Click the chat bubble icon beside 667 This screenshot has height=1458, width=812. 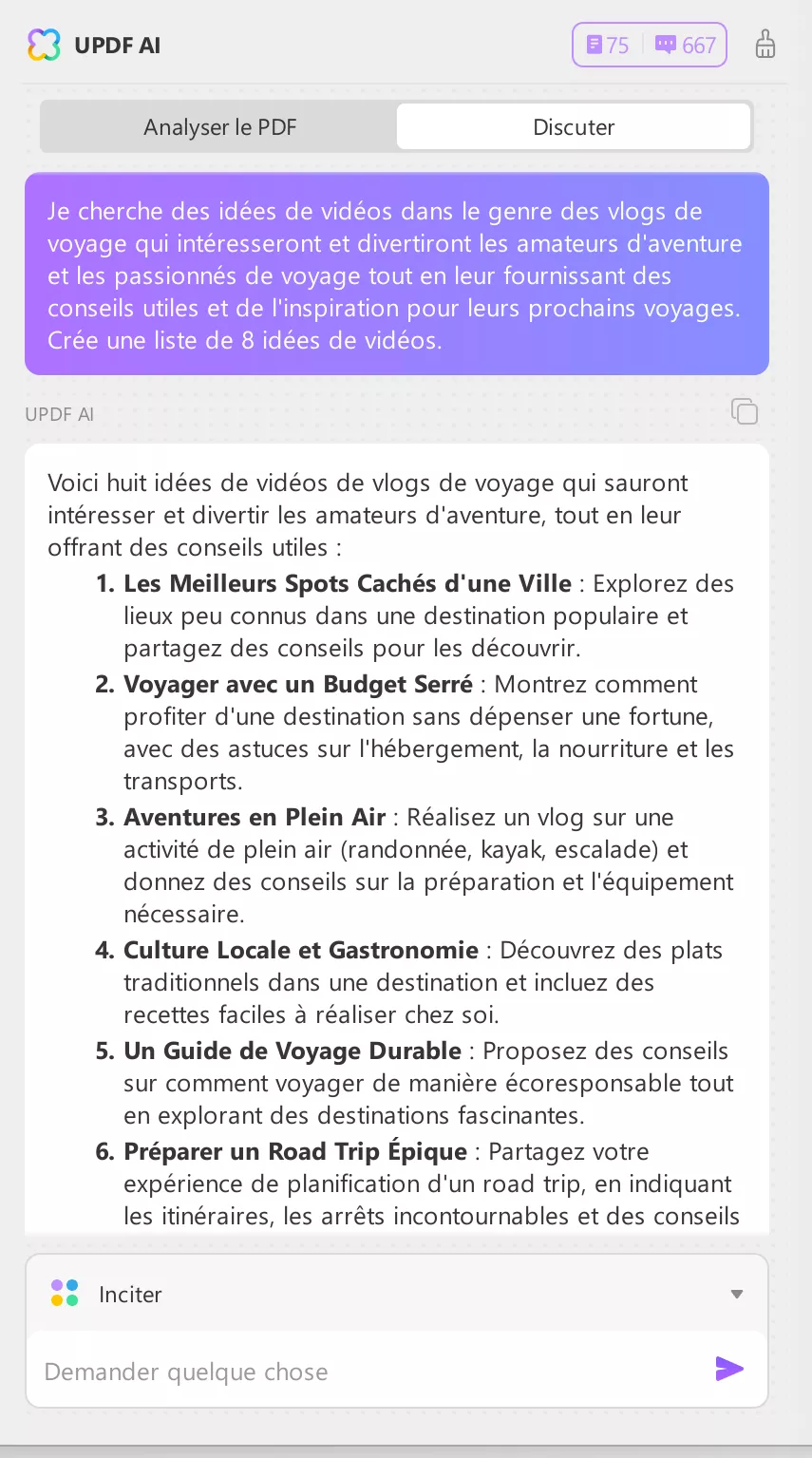(666, 44)
